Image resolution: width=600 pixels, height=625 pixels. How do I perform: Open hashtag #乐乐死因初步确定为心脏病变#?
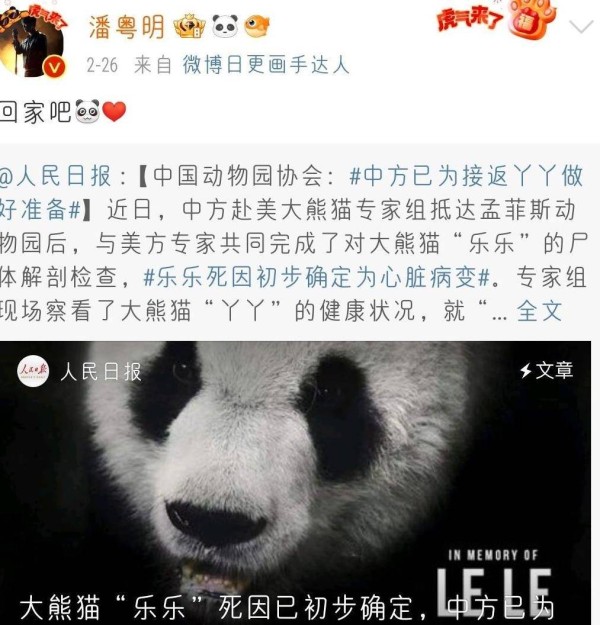[x=316, y=276]
